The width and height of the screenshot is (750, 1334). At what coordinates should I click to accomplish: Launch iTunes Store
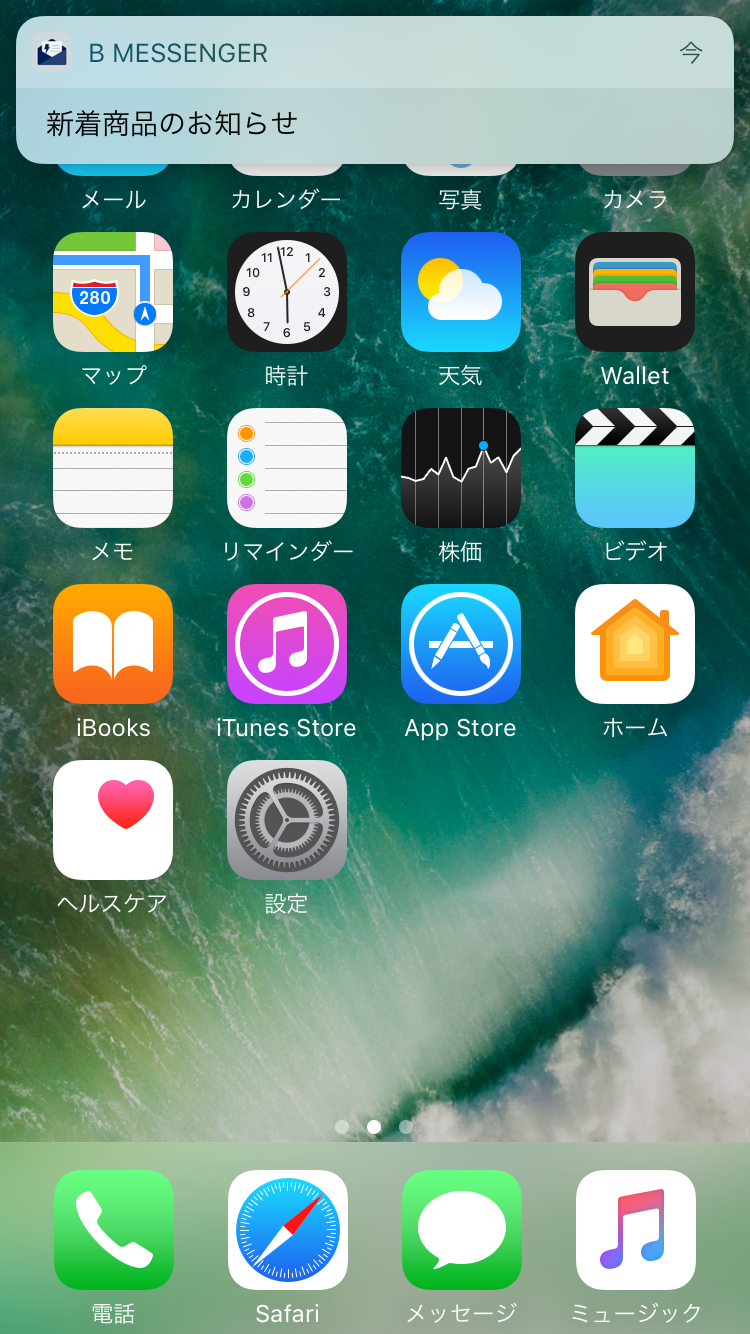click(287, 644)
